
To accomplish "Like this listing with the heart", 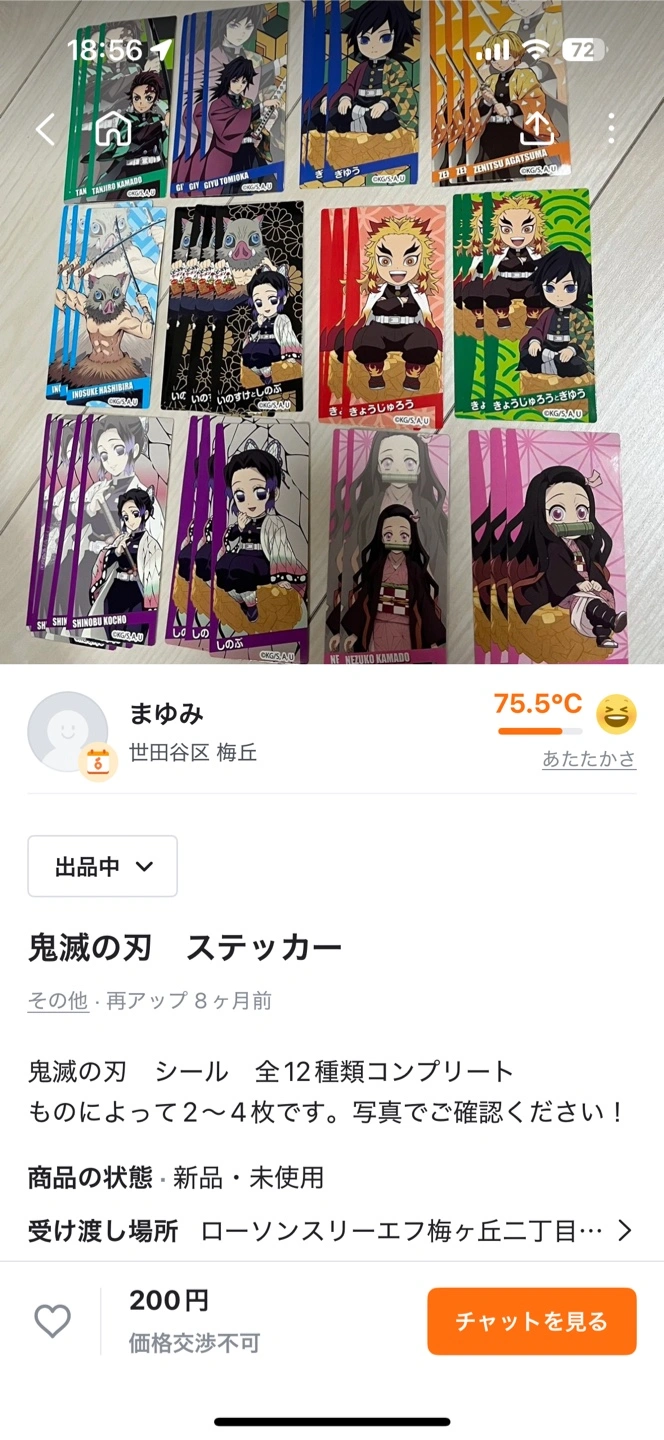I will coord(53,1322).
